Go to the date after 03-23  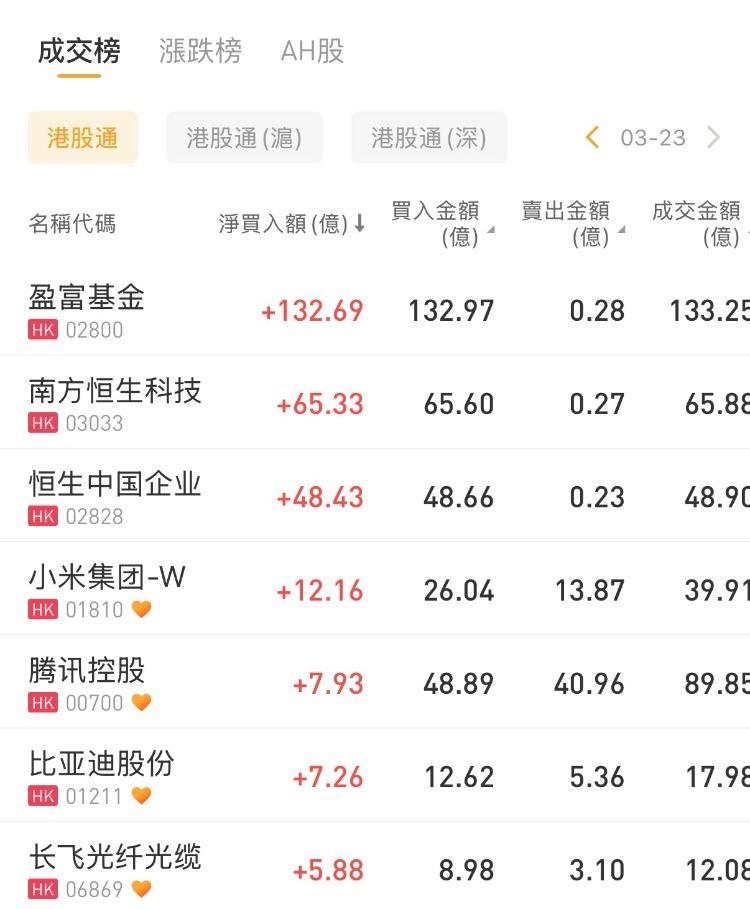[x=713, y=138]
